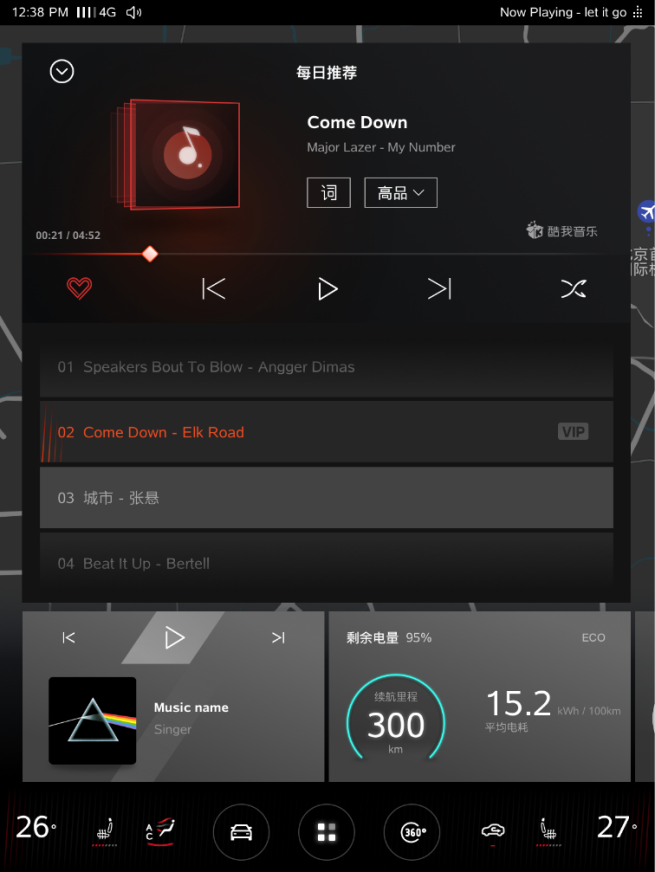Open vehicle settings car icon

(x=241, y=831)
